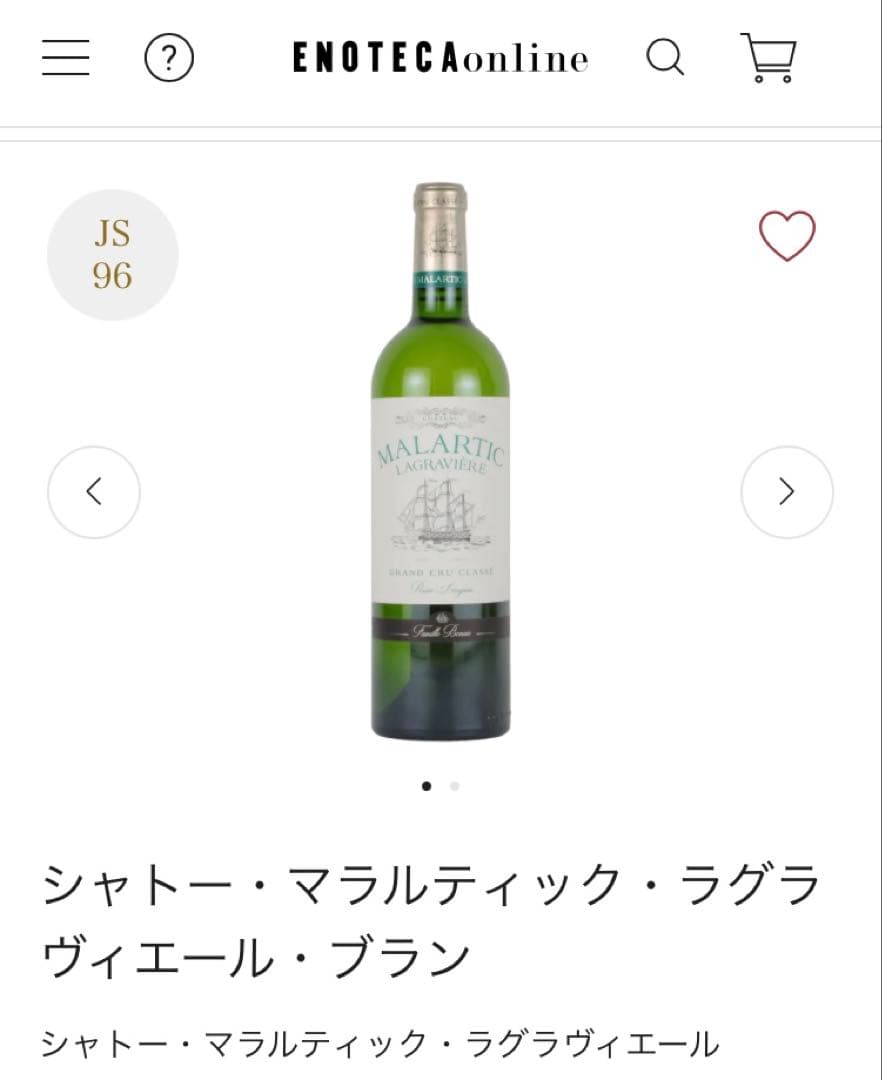Go to ENOTECA online homepage via logo

click(x=439, y=58)
